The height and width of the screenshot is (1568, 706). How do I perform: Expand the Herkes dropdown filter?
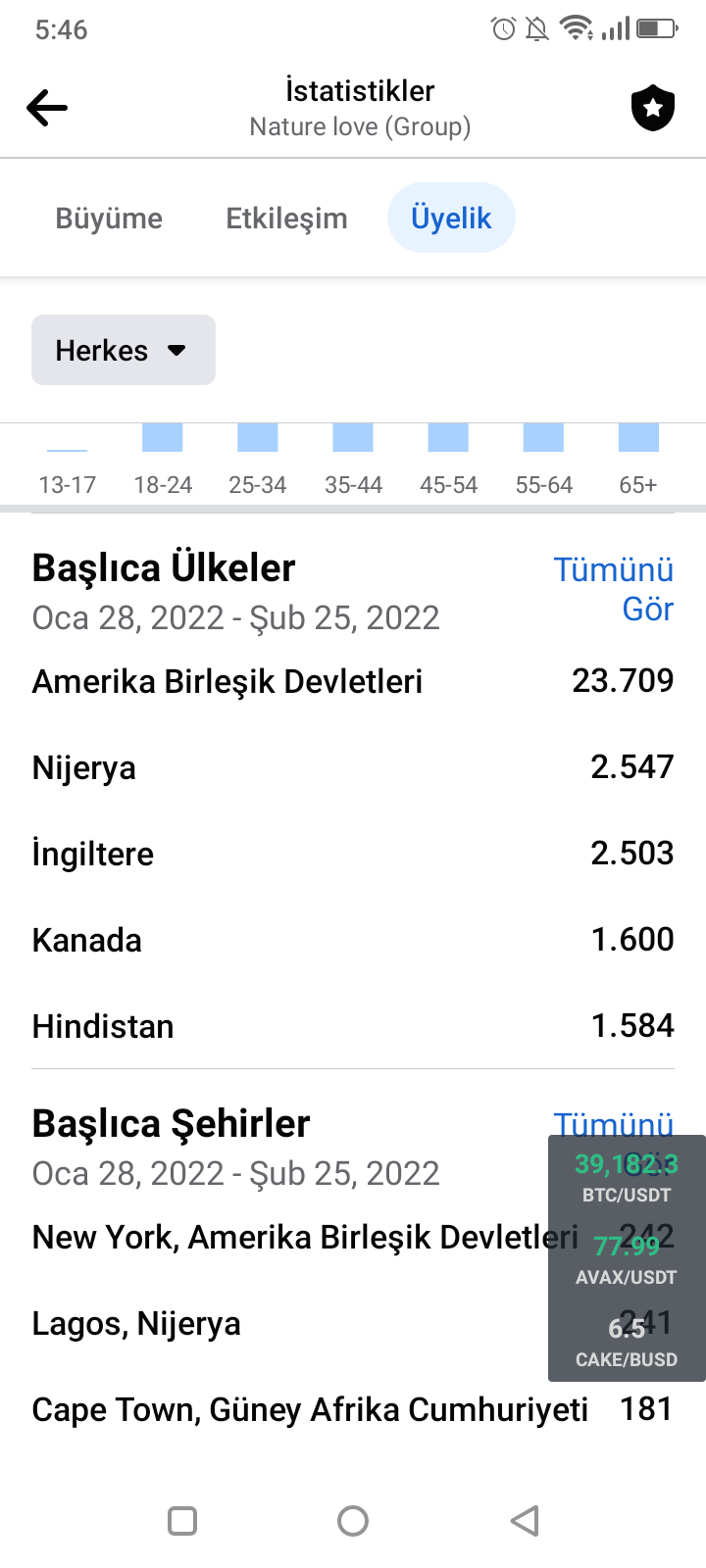[124, 350]
